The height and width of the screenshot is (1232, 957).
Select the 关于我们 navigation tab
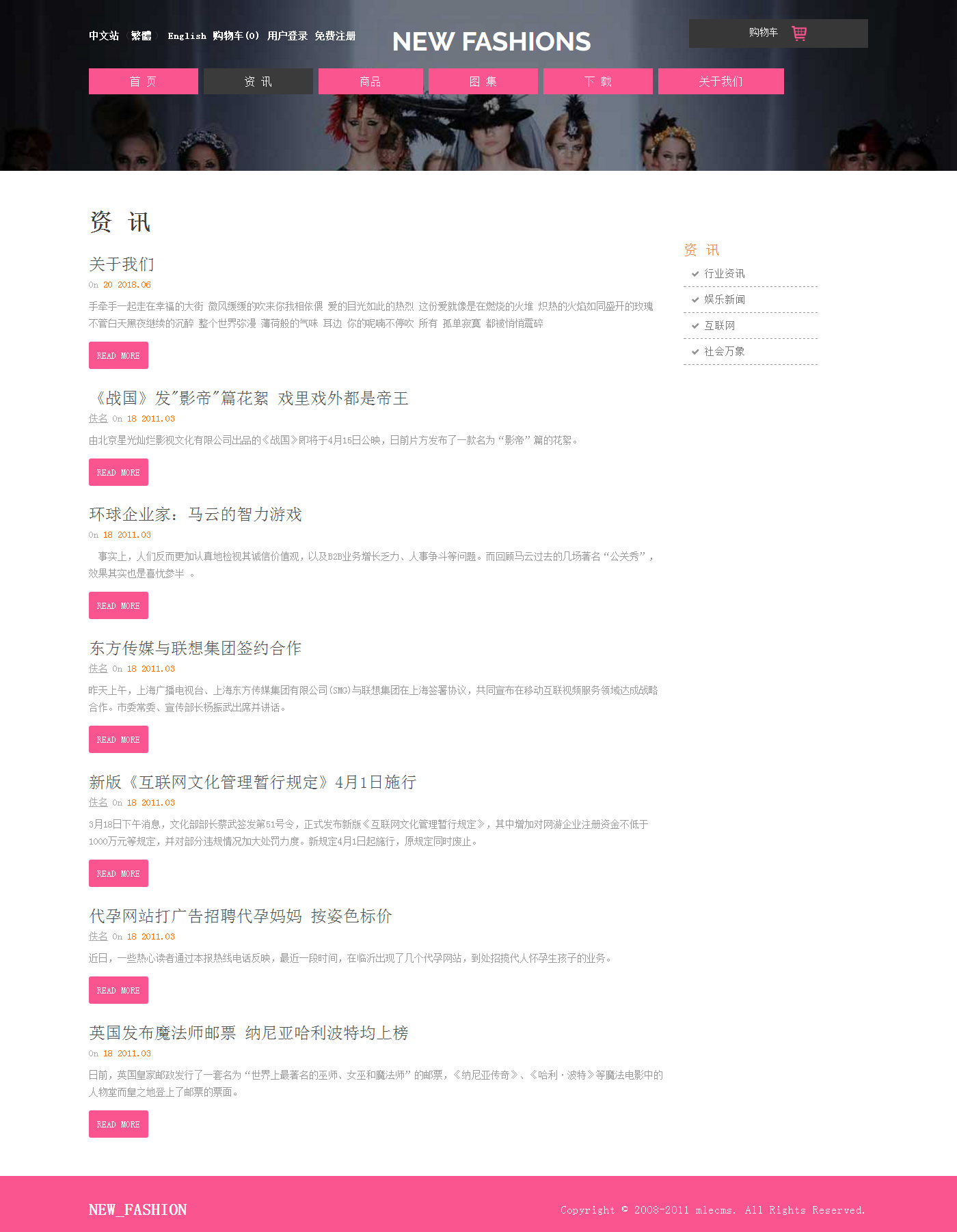[x=720, y=81]
